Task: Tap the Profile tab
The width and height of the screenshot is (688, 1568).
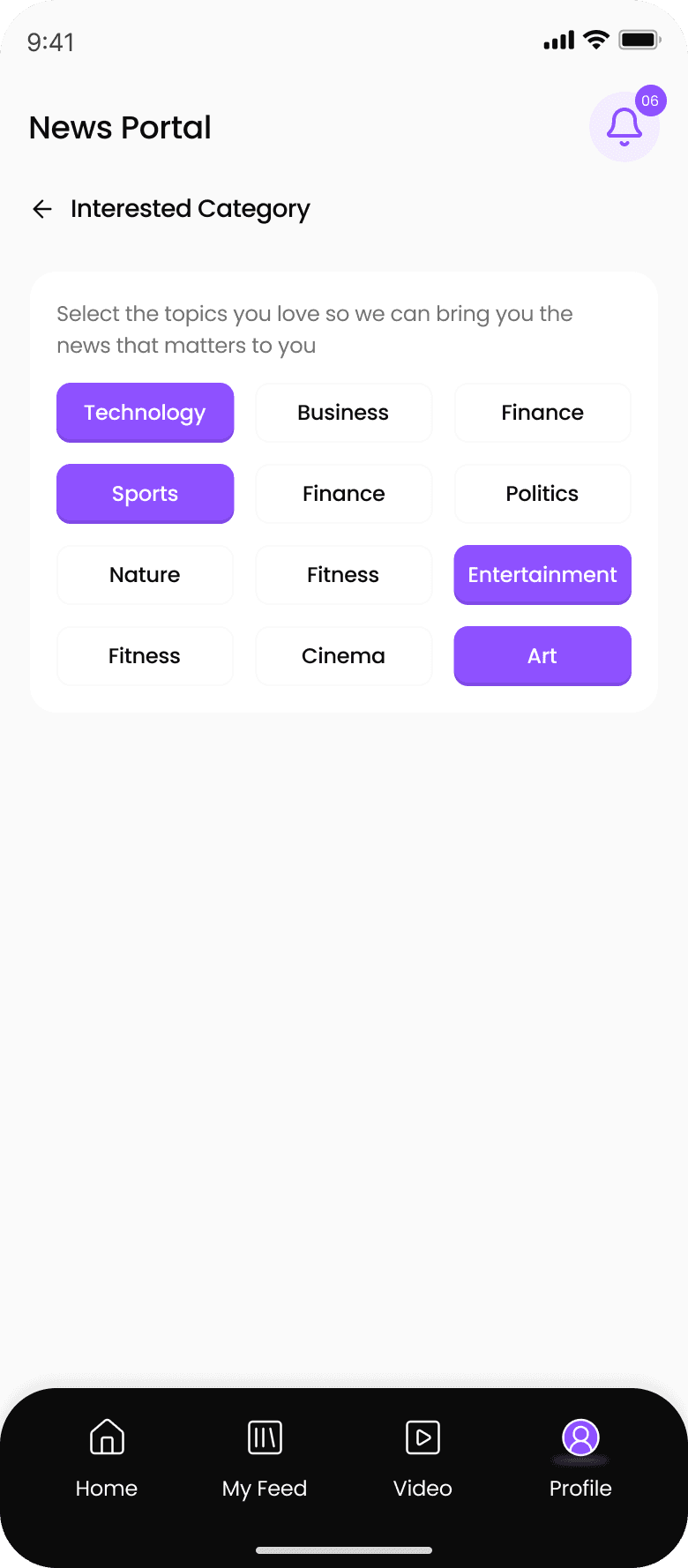Action: (x=580, y=1459)
